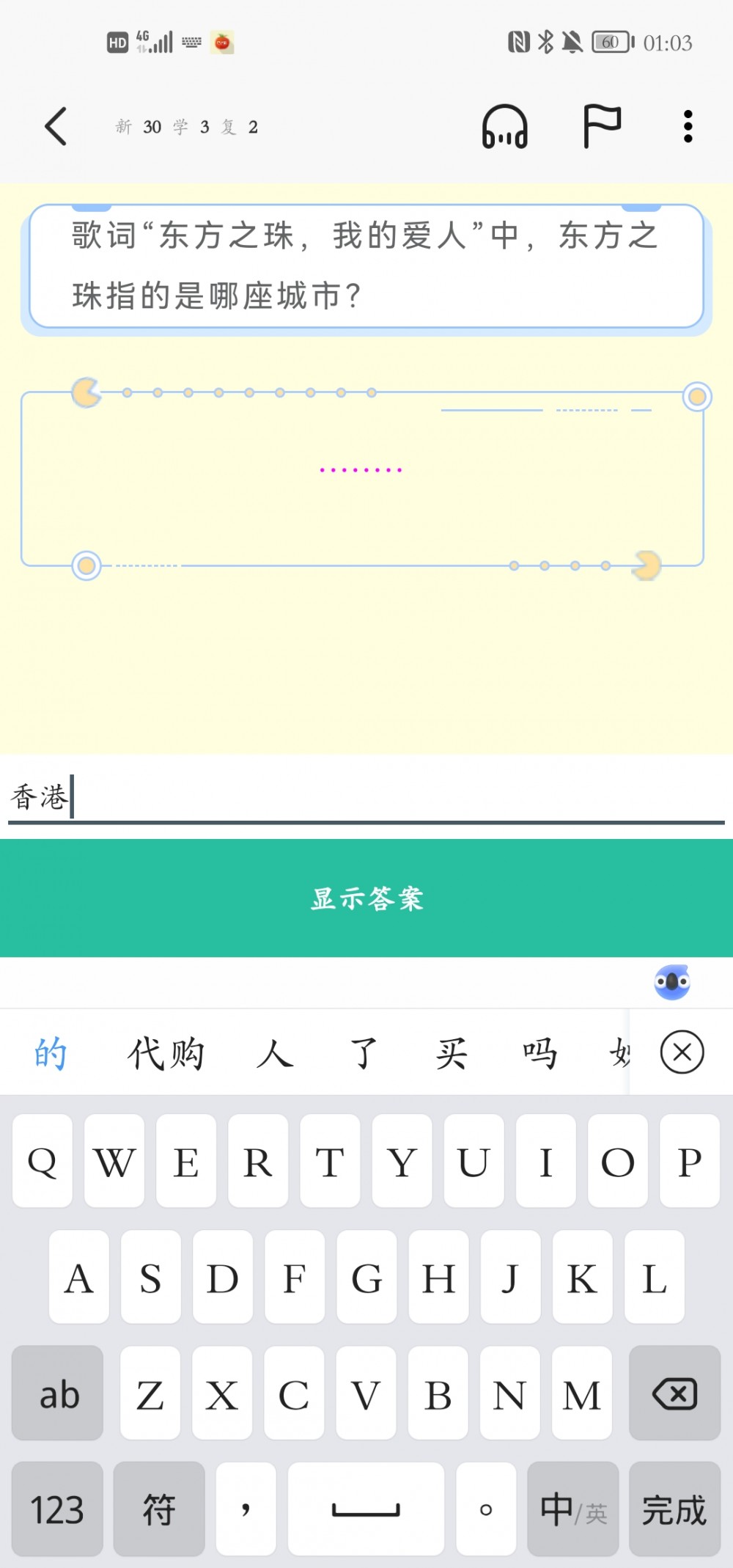Tap the space bar
The width and height of the screenshot is (733, 1568).
(x=366, y=1509)
